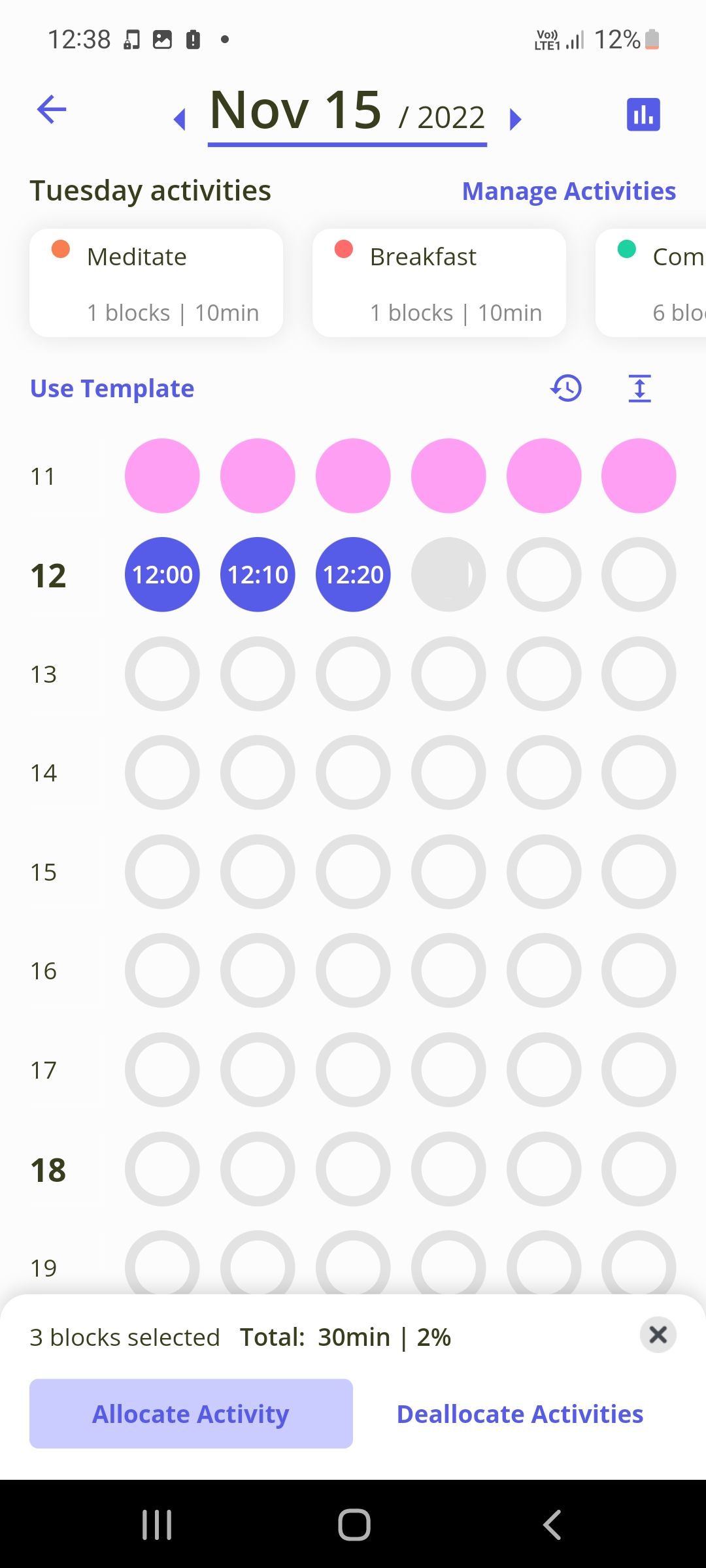Select the Breakfast activity card
706x1568 pixels.
[439, 283]
